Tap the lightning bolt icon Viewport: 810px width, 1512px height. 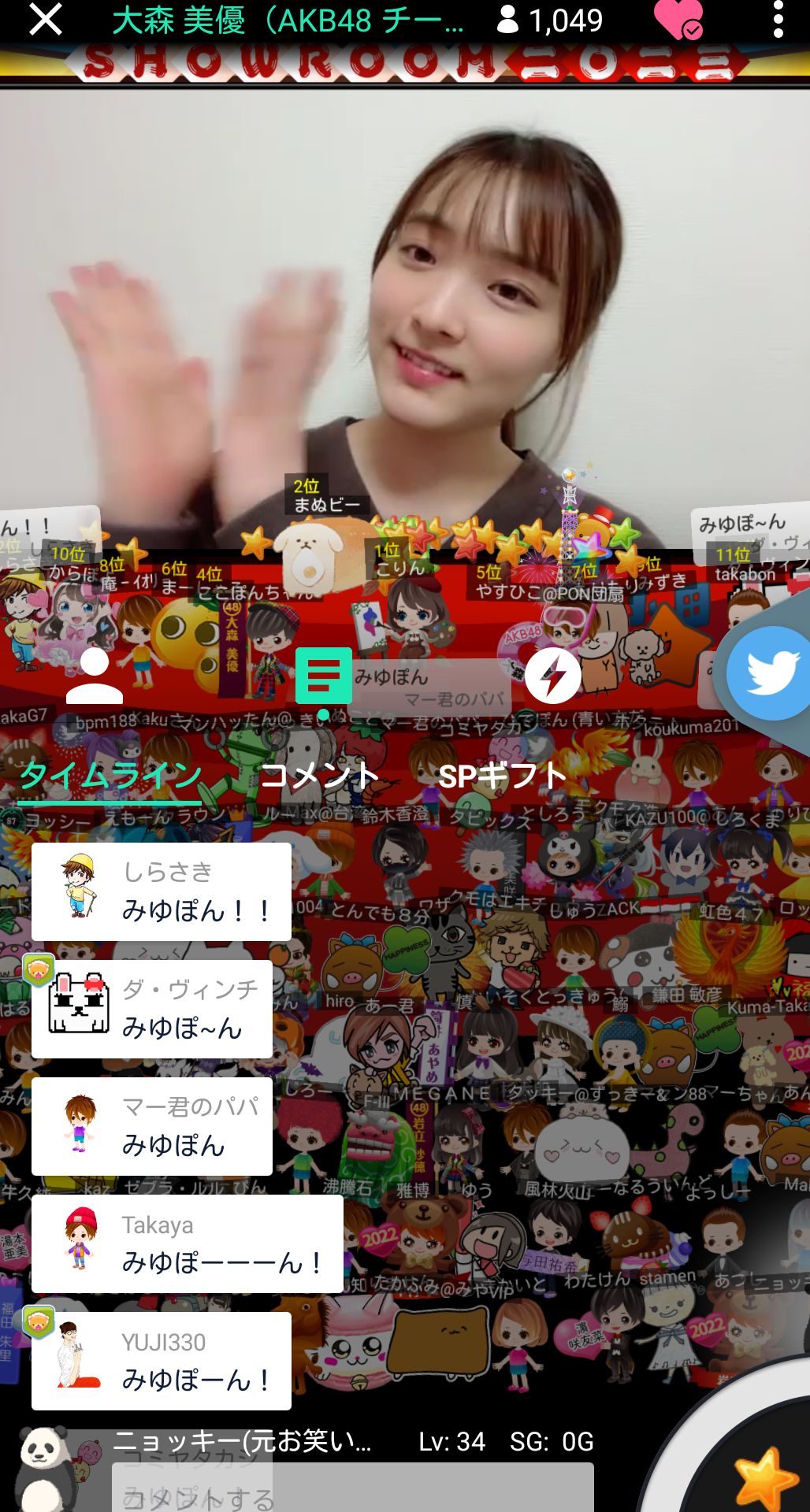click(x=553, y=675)
